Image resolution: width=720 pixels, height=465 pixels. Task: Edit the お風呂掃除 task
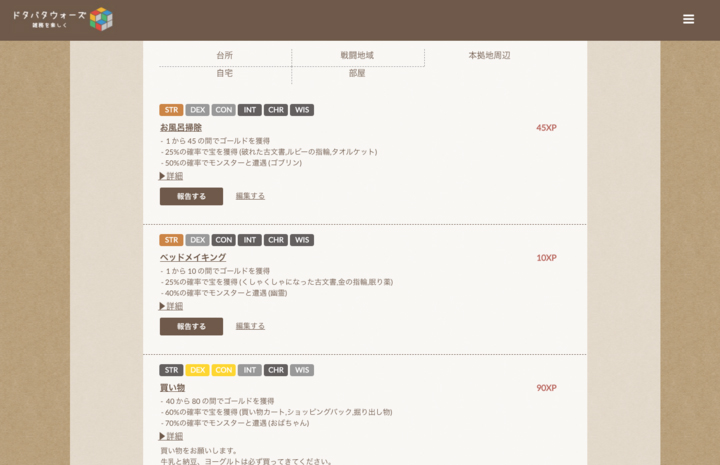point(250,196)
